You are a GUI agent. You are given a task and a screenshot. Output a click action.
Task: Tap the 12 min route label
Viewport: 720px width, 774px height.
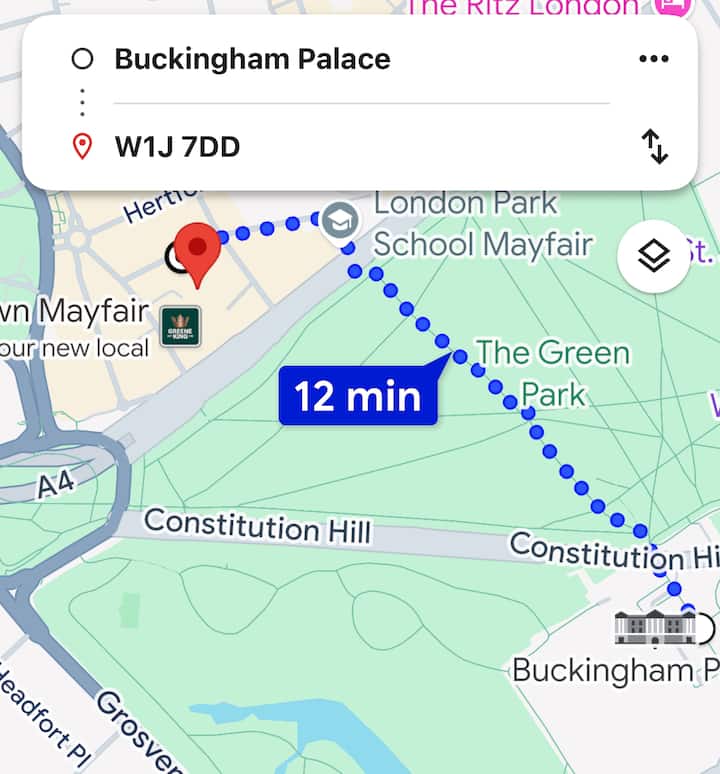coord(358,397)
